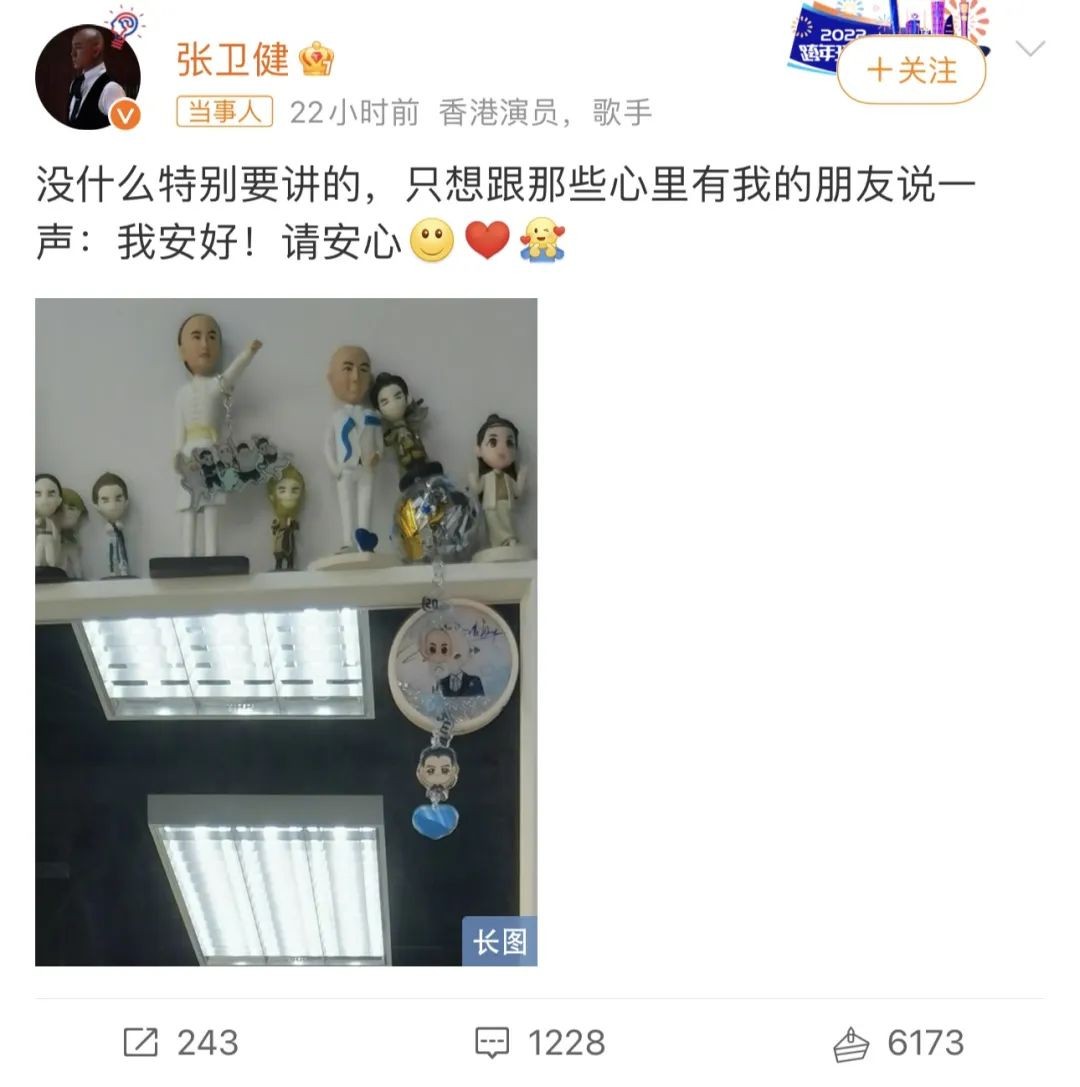
Task: Open 张卫健's profile avatar
Action: [87, 78]
